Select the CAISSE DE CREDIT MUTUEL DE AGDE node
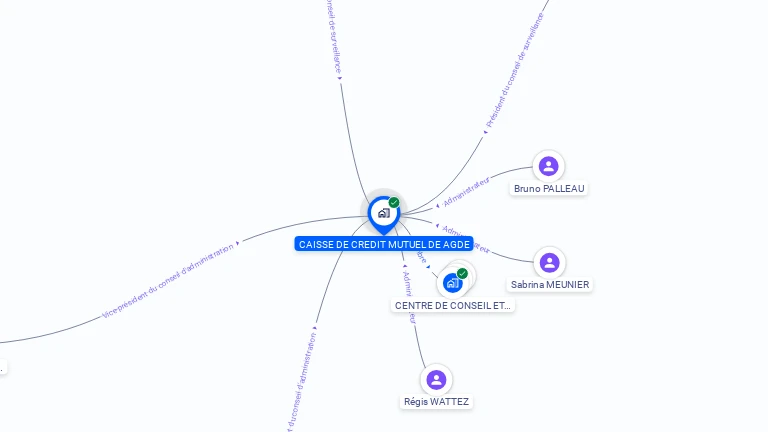768x432 pixels. (383, 213)
